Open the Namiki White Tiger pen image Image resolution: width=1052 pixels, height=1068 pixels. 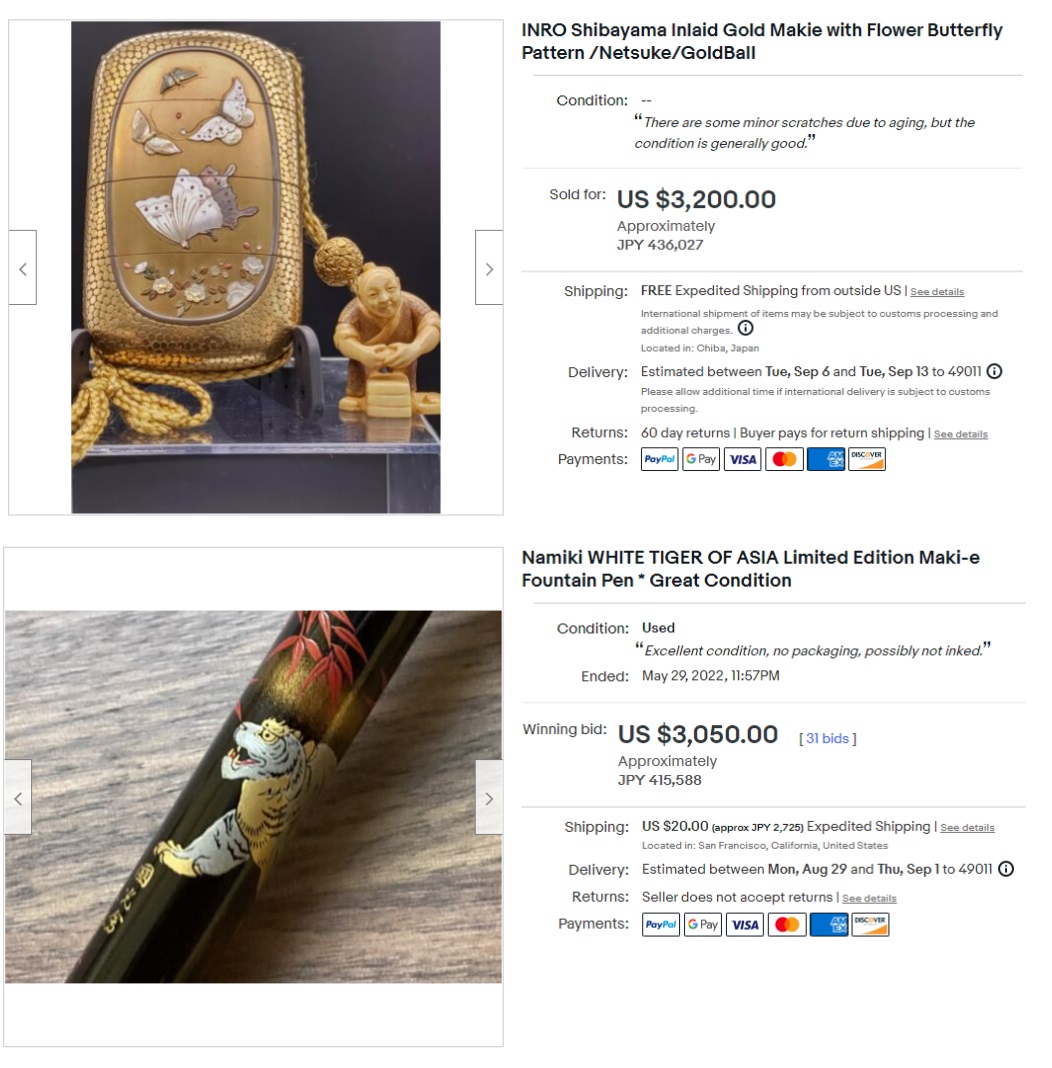pyautogui.click(x=253, y=796)
